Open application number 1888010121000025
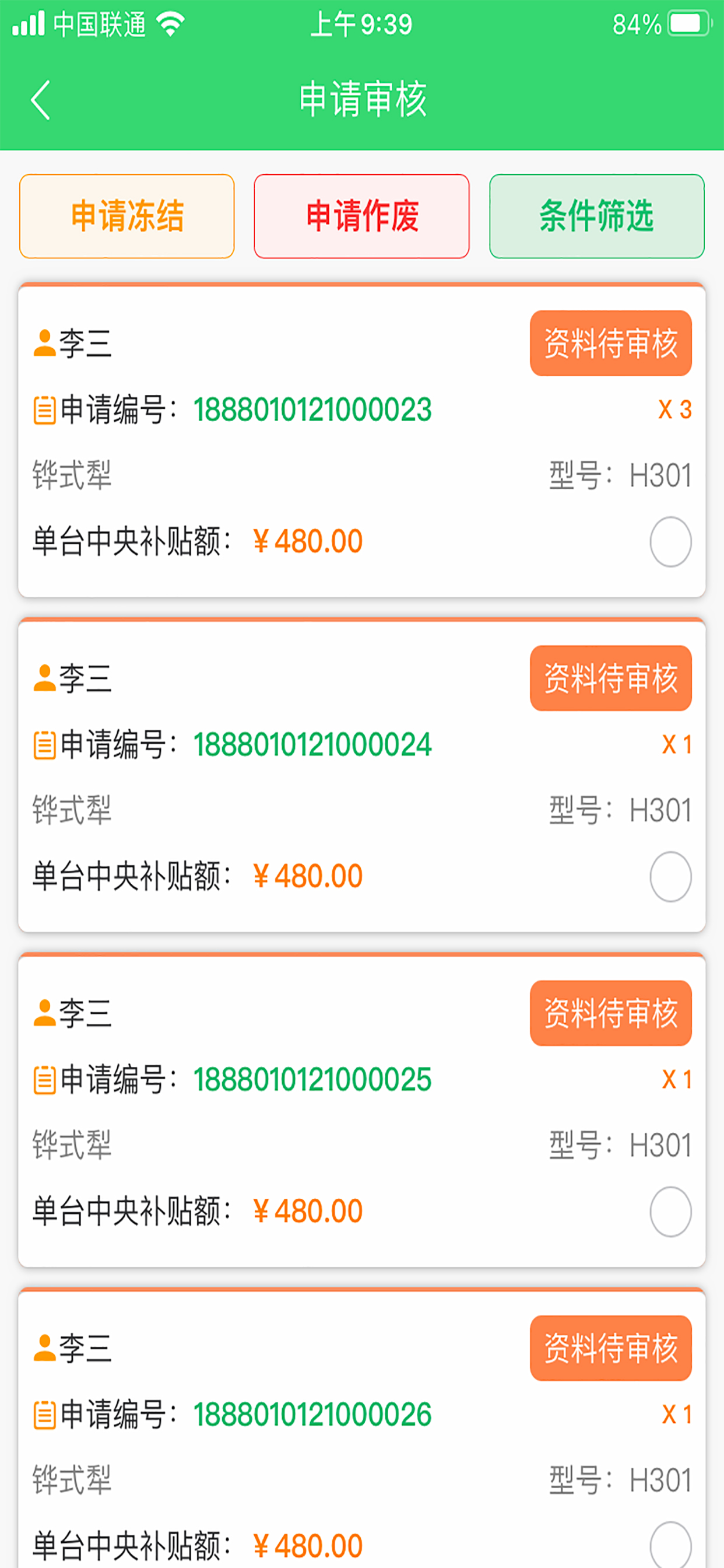Screen dimensions: 724x1568 click(312, 1079)
